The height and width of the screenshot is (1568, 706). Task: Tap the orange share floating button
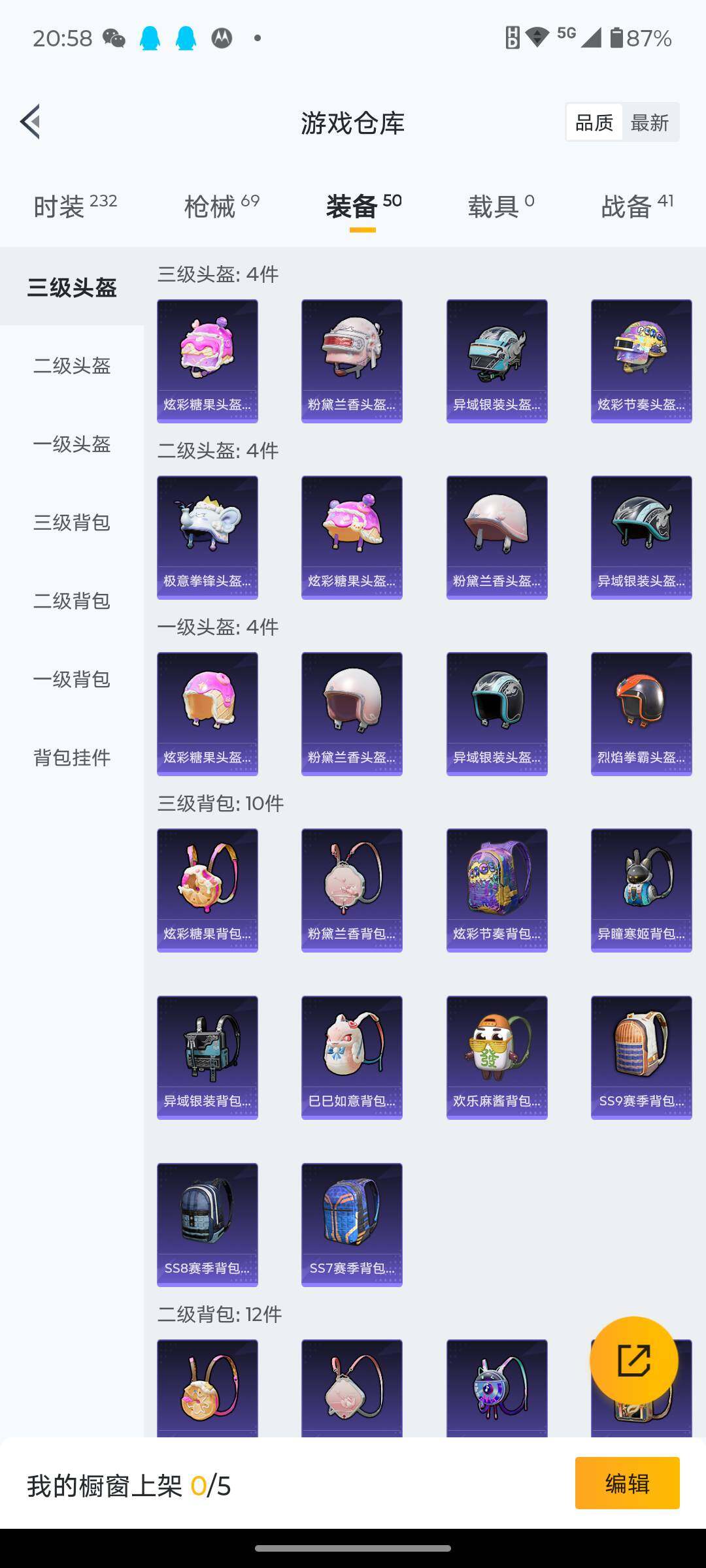[633, 1360]
